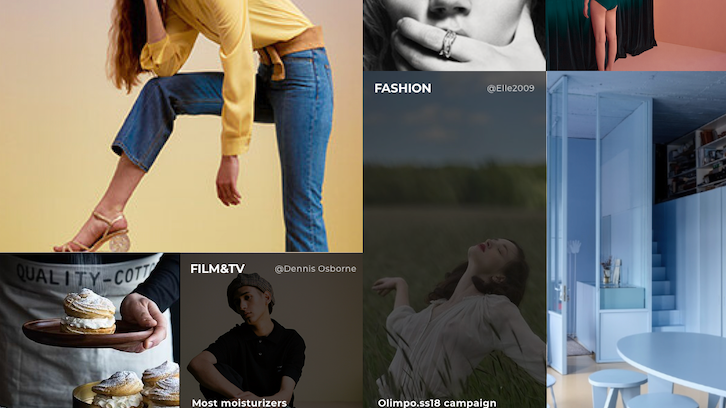726x408 pixels.
Task: Open the blue interior room tile
Action: click(x=636, y=240)
